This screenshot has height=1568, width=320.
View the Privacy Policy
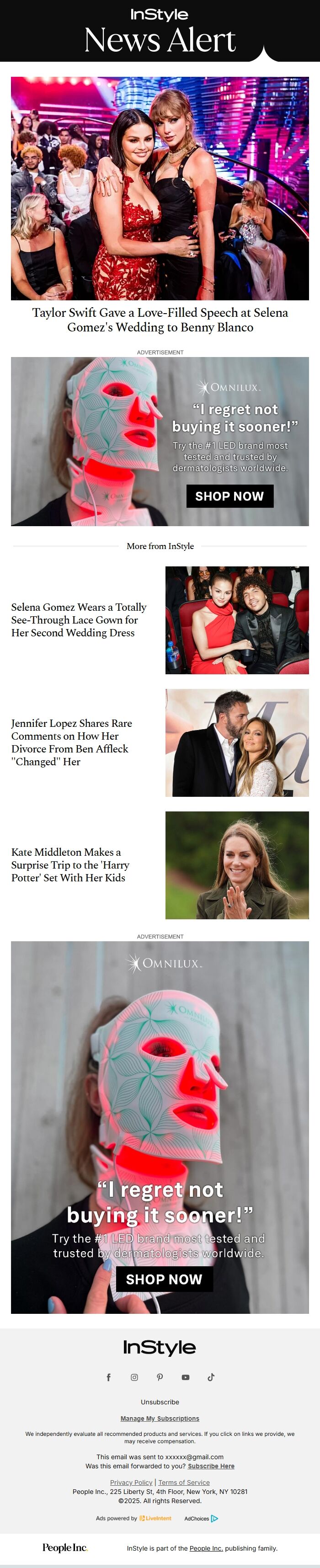pos(131,1482)
